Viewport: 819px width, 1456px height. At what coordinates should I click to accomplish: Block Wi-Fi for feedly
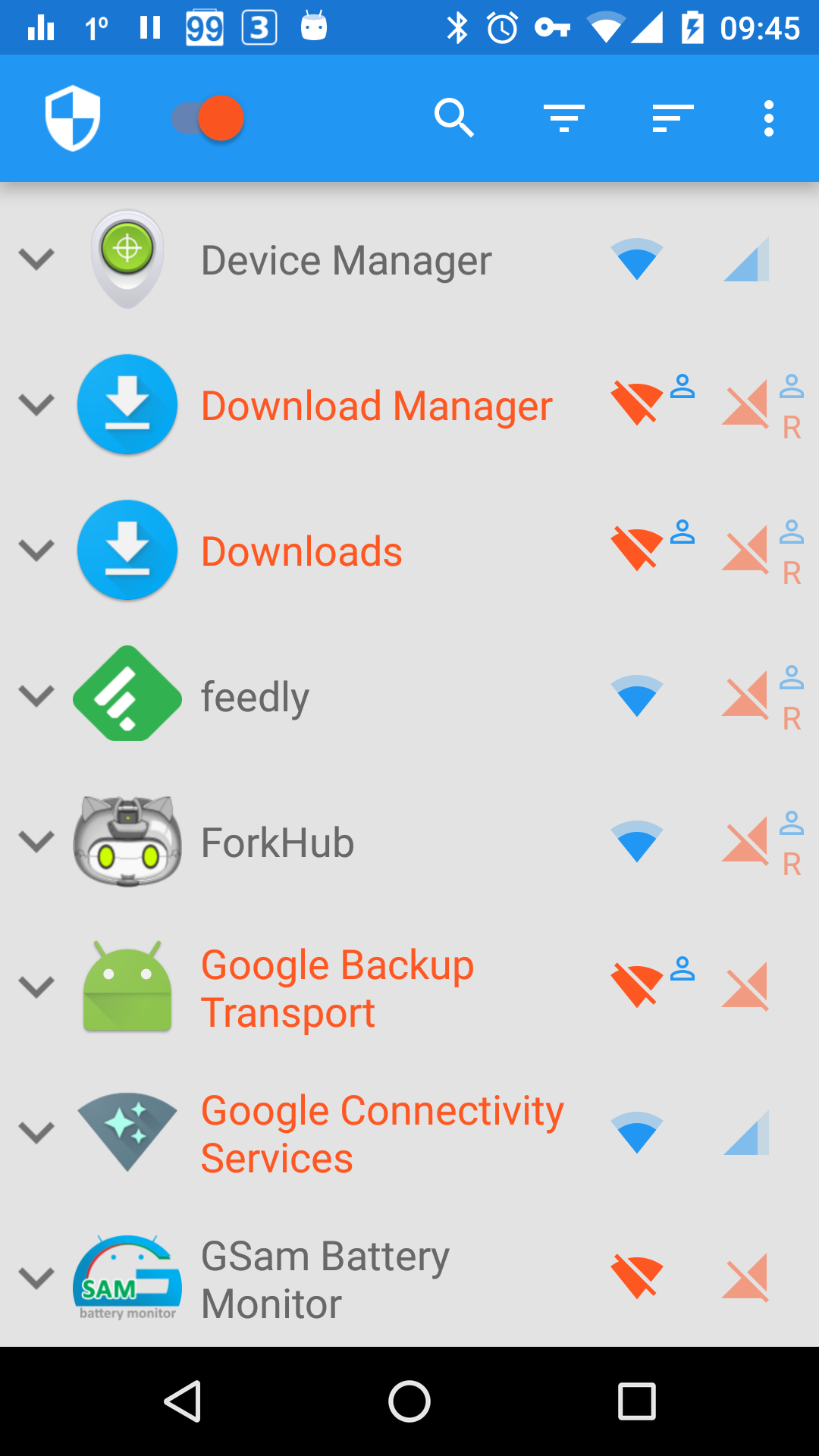(x=637, y=696)
